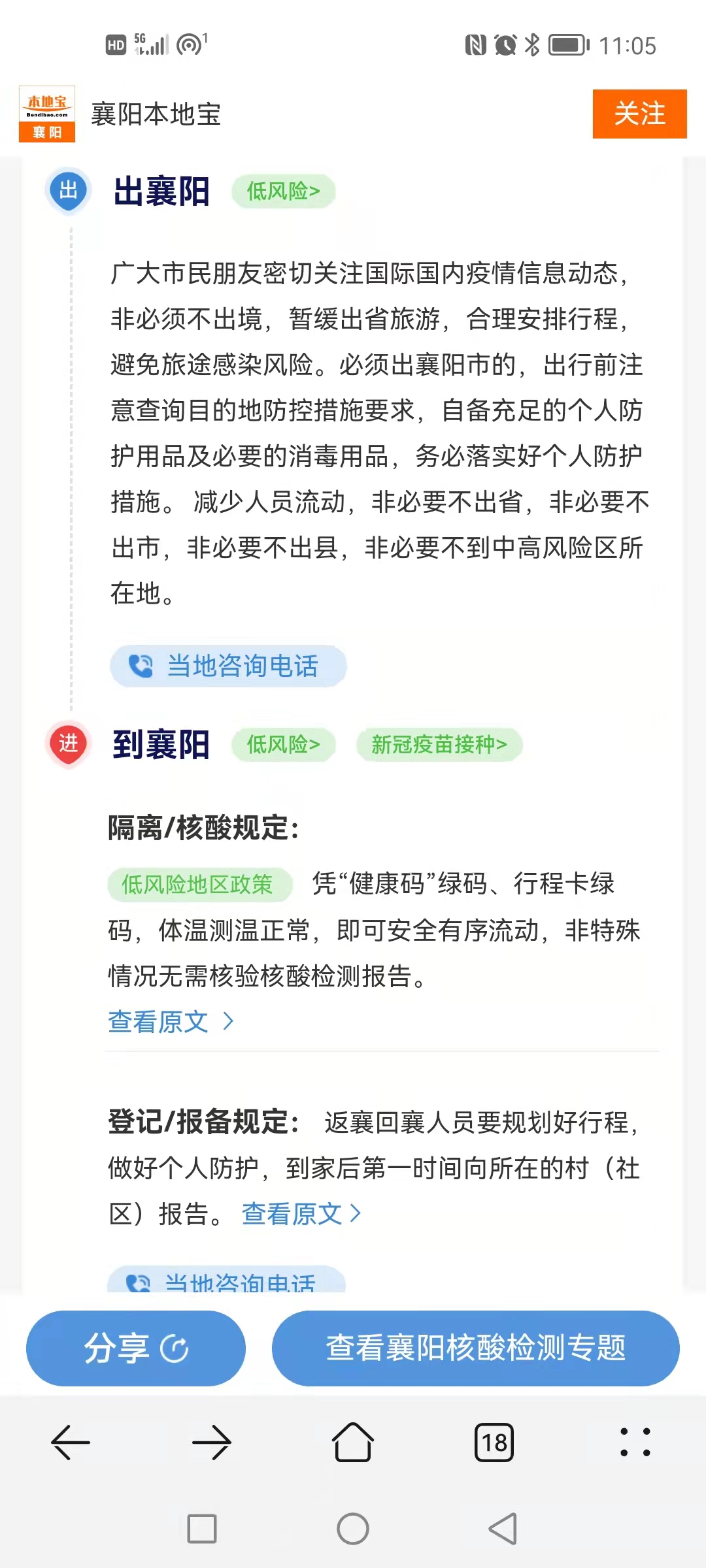Viewport: 706px width, 1568px height.
Task: Open 新冠疫苗接种 chip
Action: pos(439,744)
